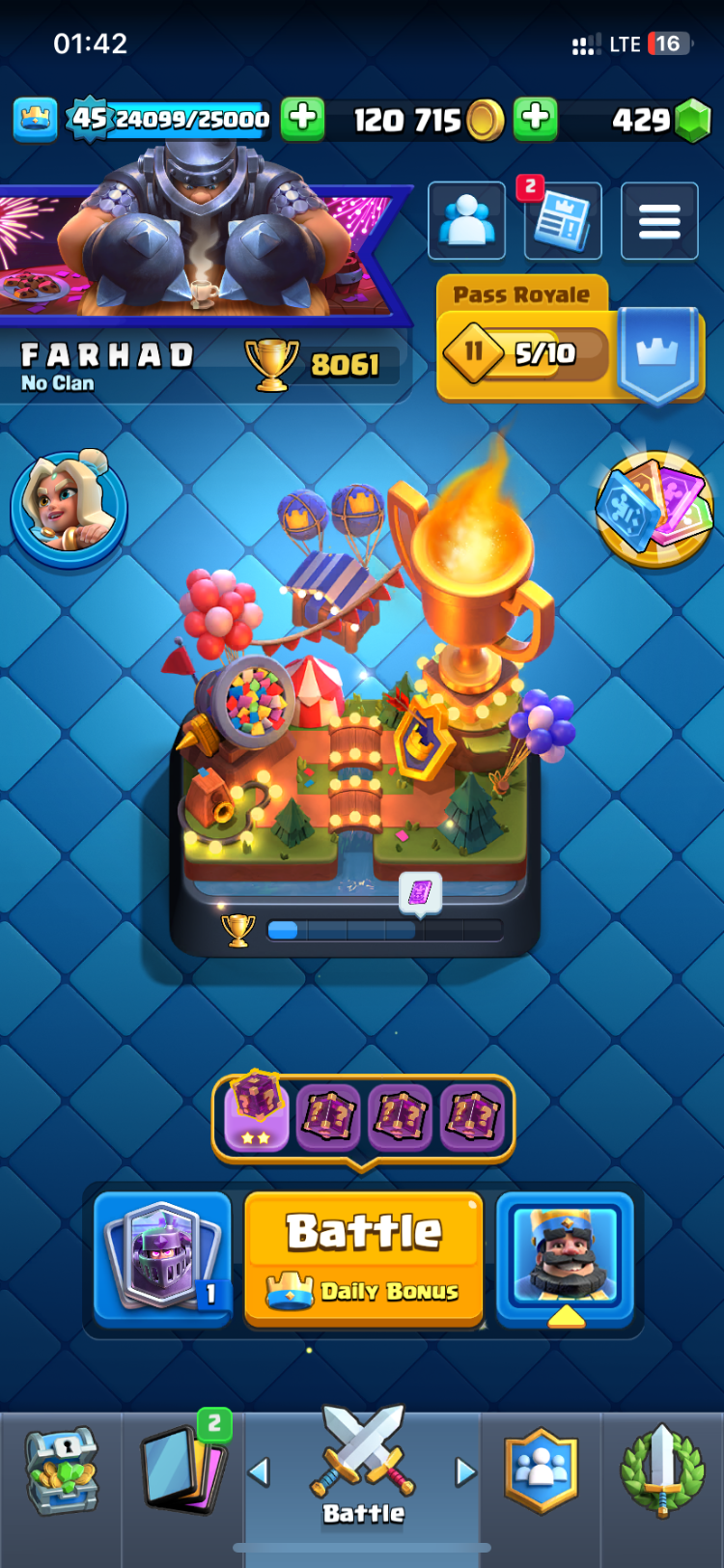Open the deck selector with dark knight card
Screen dimensions: 724x1568
(163, 1258)
